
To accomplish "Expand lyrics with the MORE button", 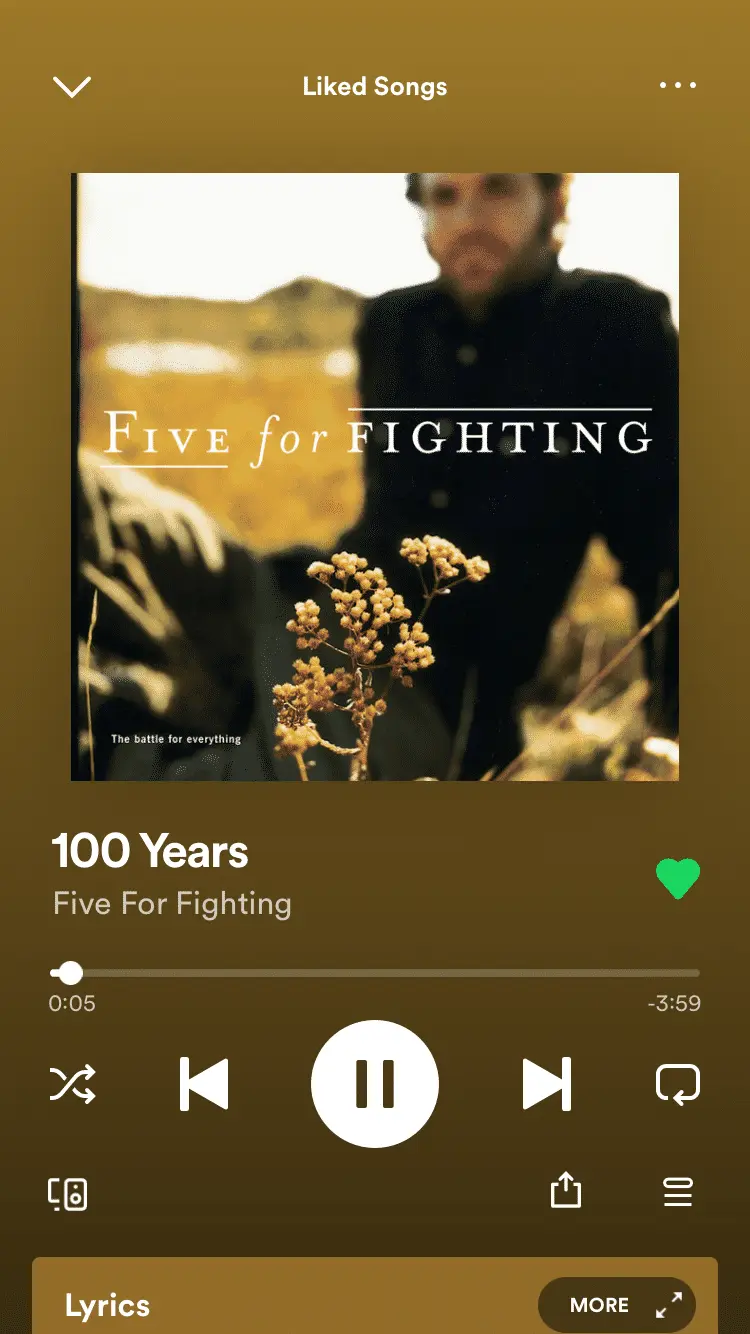I will 616,1305.
